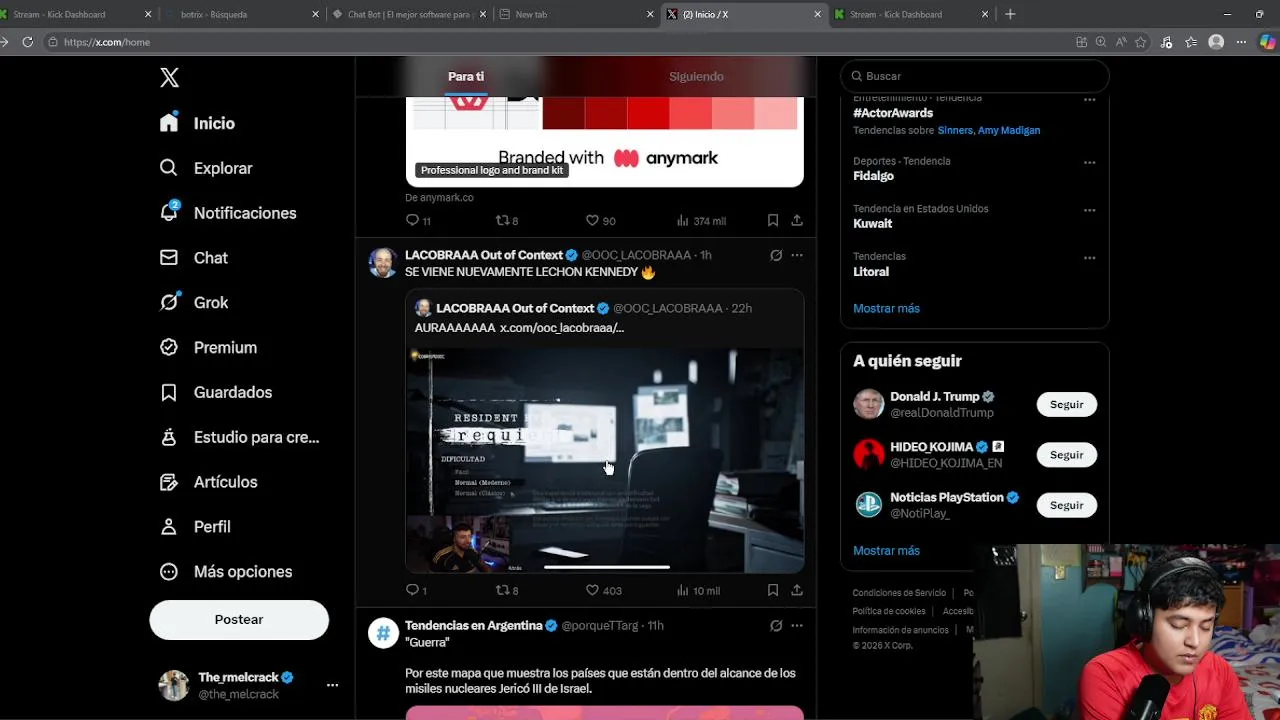Open the Resident Evil video in quoted post

(605, 460)
